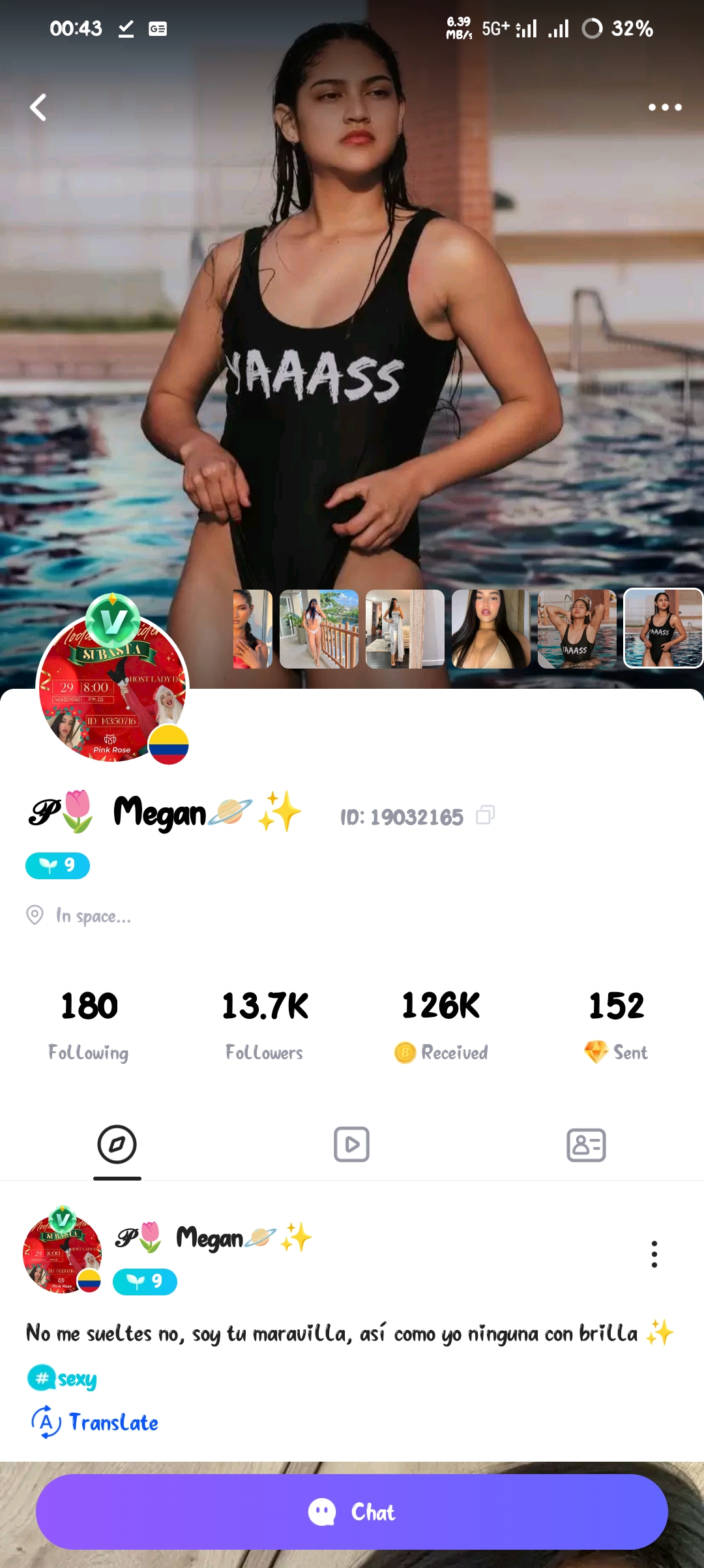Image resolution: width=704 pixels, height=1568 pixels.
Task: Select the white dress photo thumbnail
Action: pyautogui.click(x=405, y=629)
